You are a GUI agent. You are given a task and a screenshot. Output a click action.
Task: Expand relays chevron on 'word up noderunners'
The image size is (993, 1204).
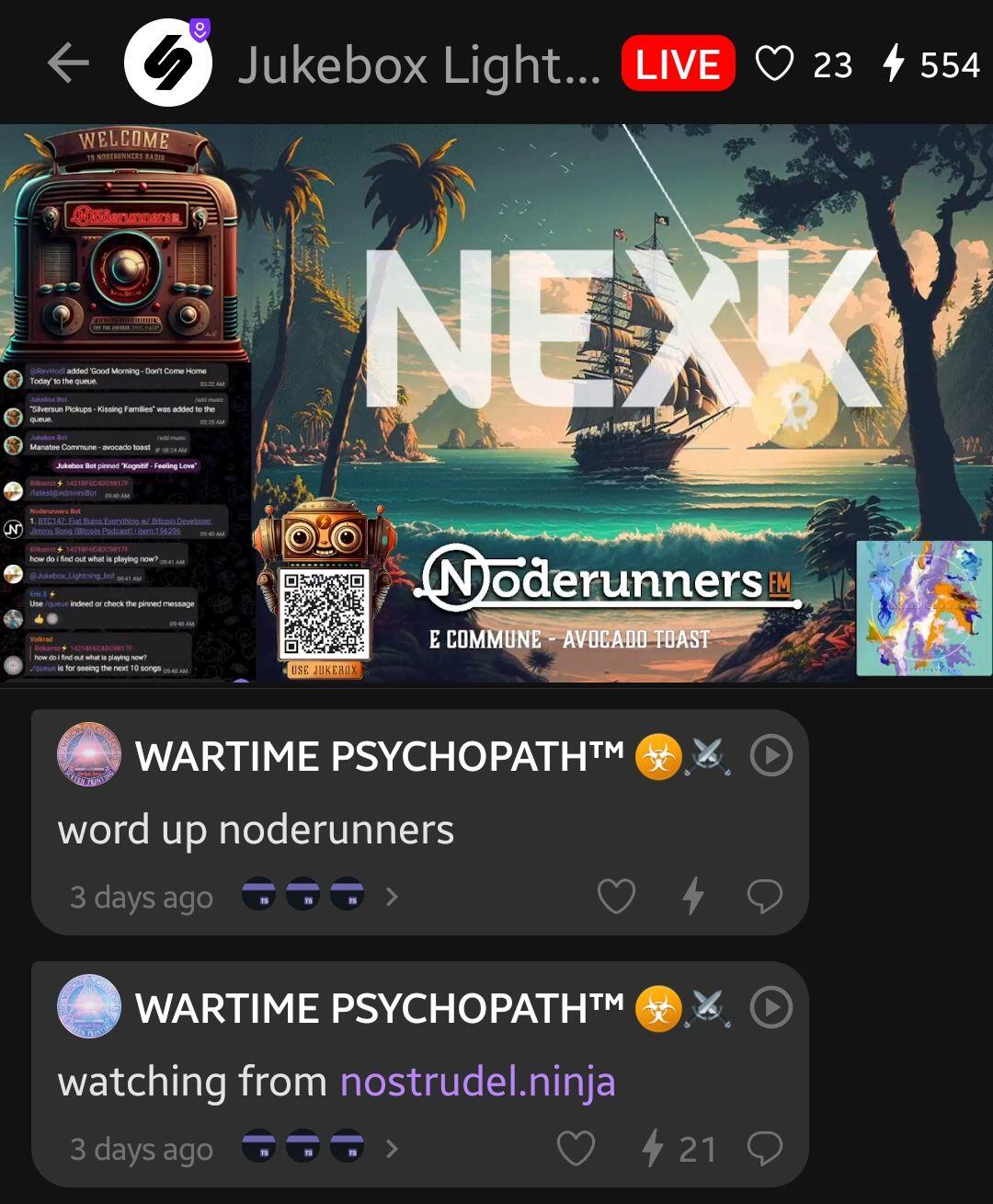point(392,897)
